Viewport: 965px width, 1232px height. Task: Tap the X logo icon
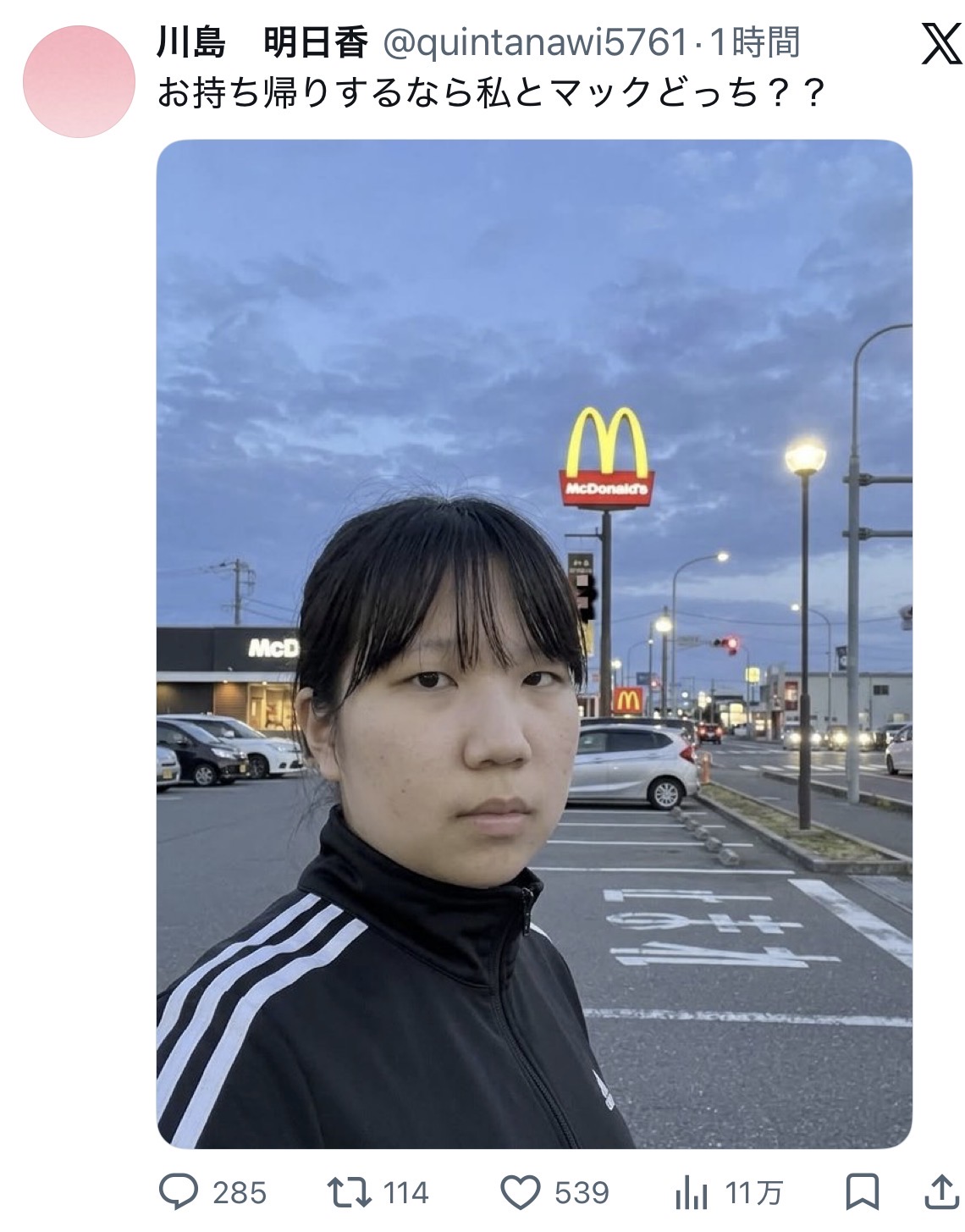pyautogui.click(x=940, y=43)
